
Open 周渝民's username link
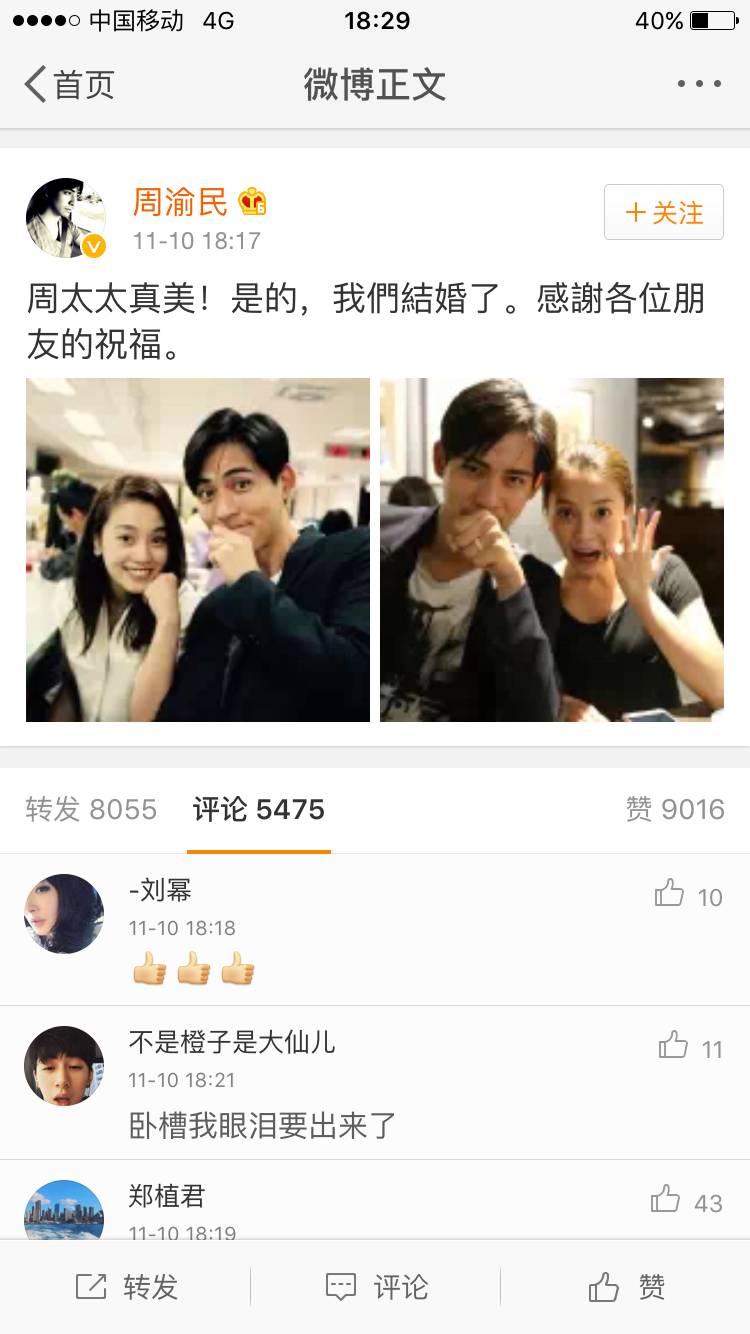click(181, 203)
